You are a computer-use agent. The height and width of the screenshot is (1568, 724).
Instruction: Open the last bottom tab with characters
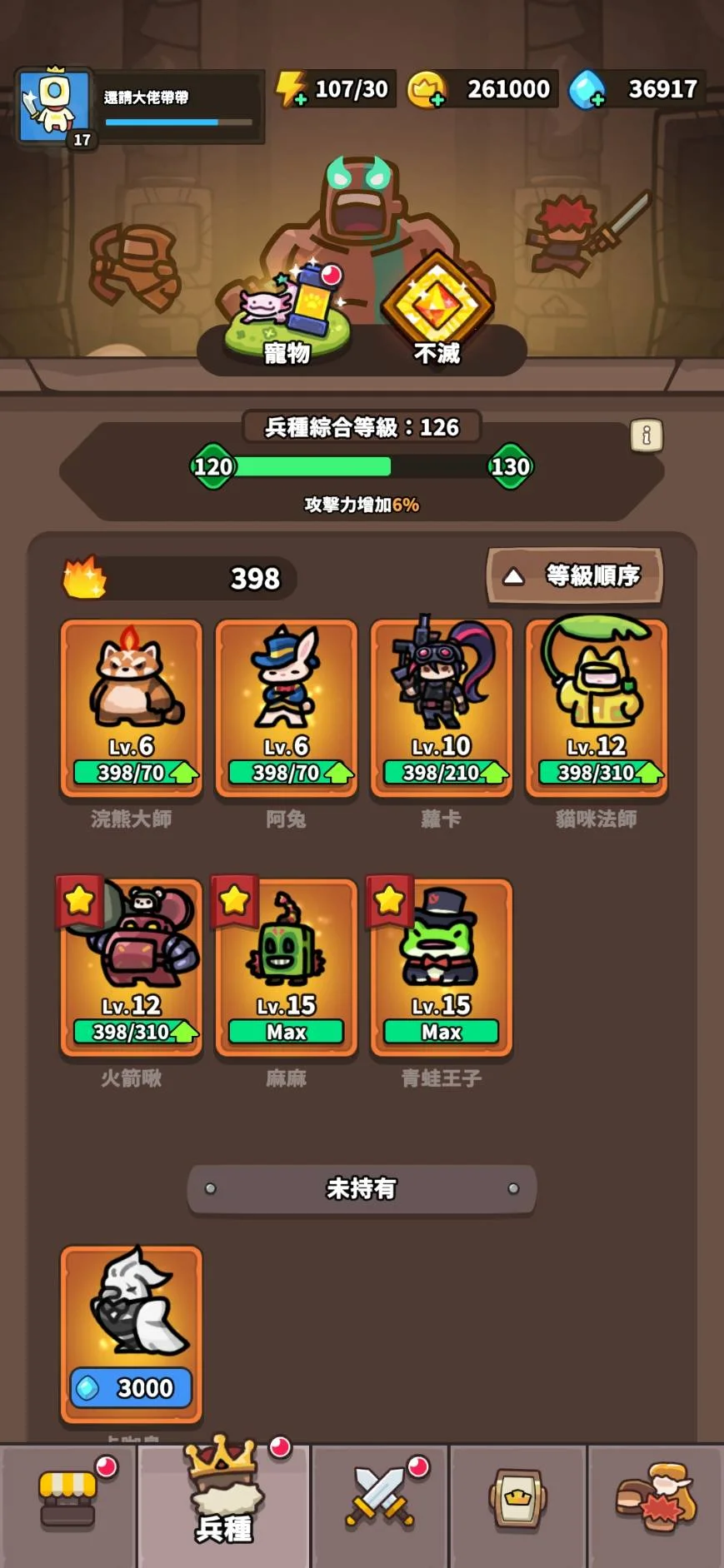click(656, 1505)
